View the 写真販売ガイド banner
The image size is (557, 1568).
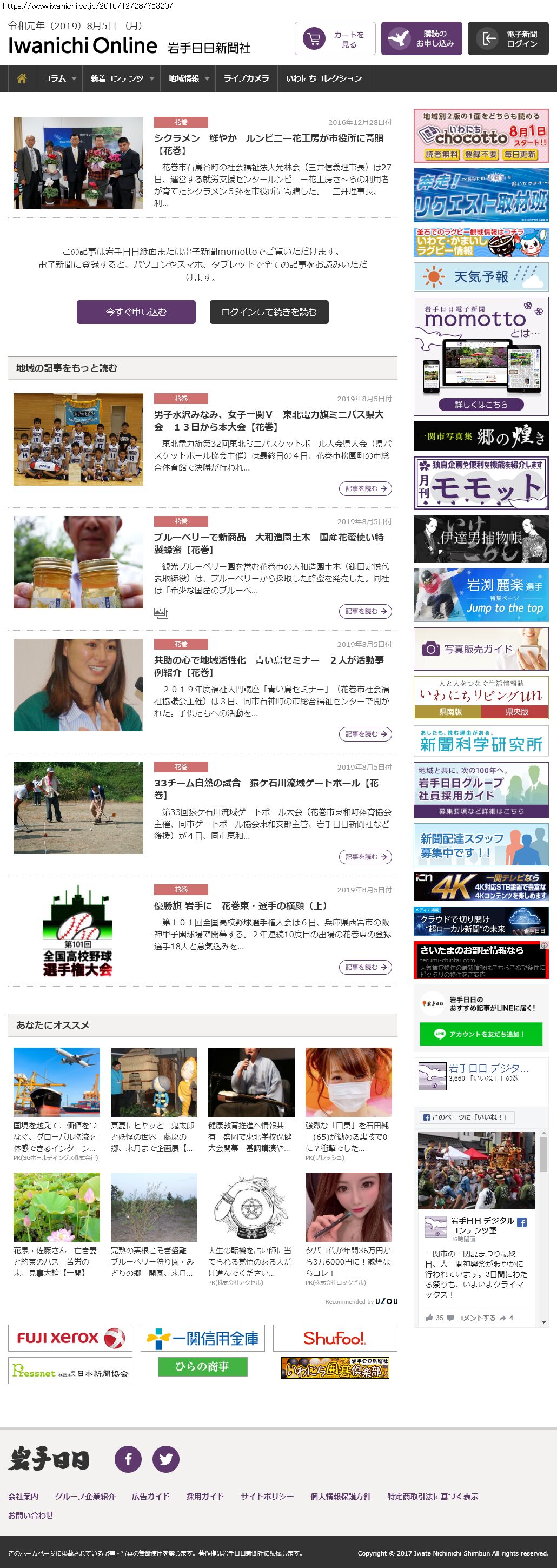click(480, 650)
